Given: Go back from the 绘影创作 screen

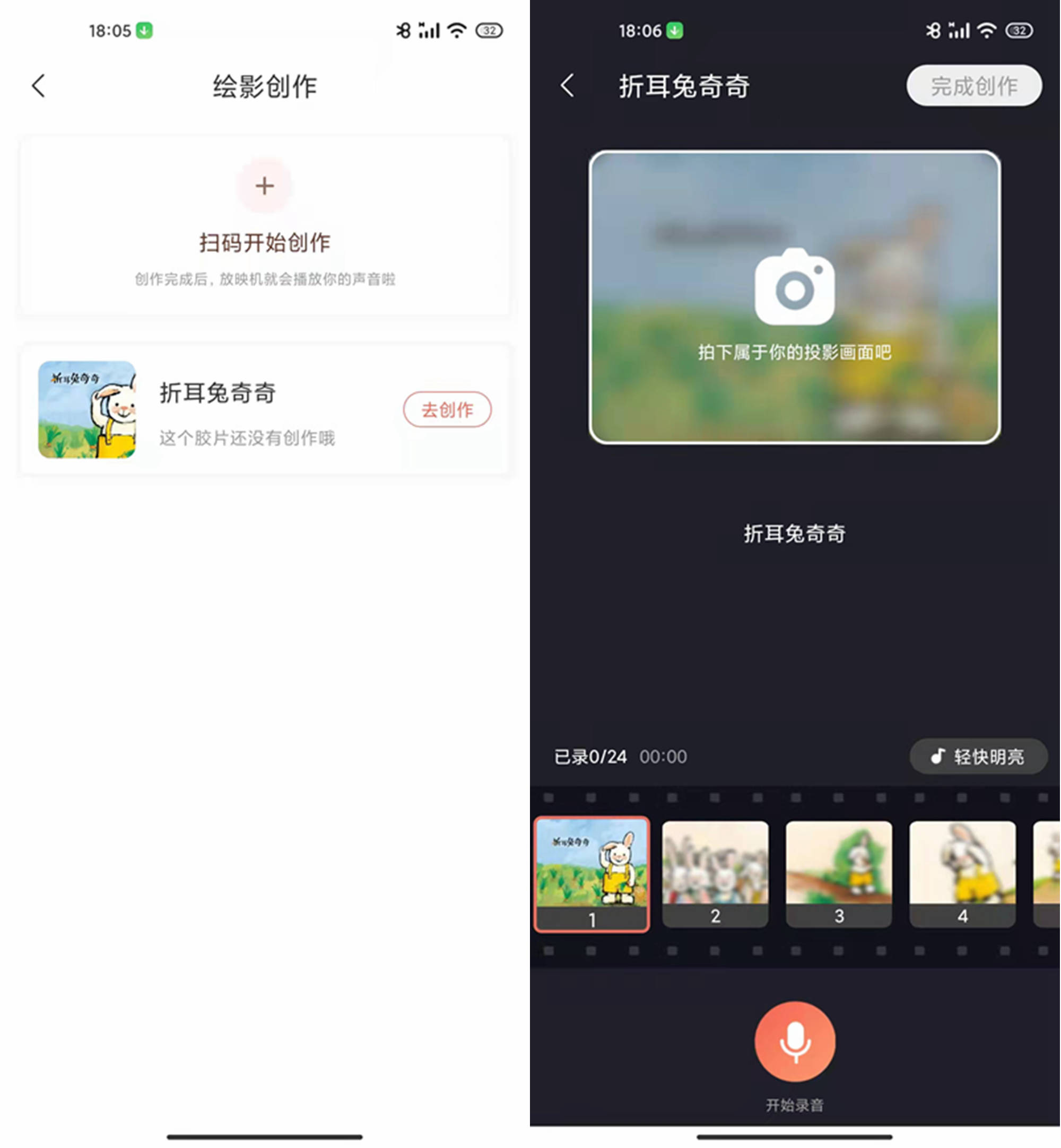Looking at the screenshot, I should (x=39, y=86).
